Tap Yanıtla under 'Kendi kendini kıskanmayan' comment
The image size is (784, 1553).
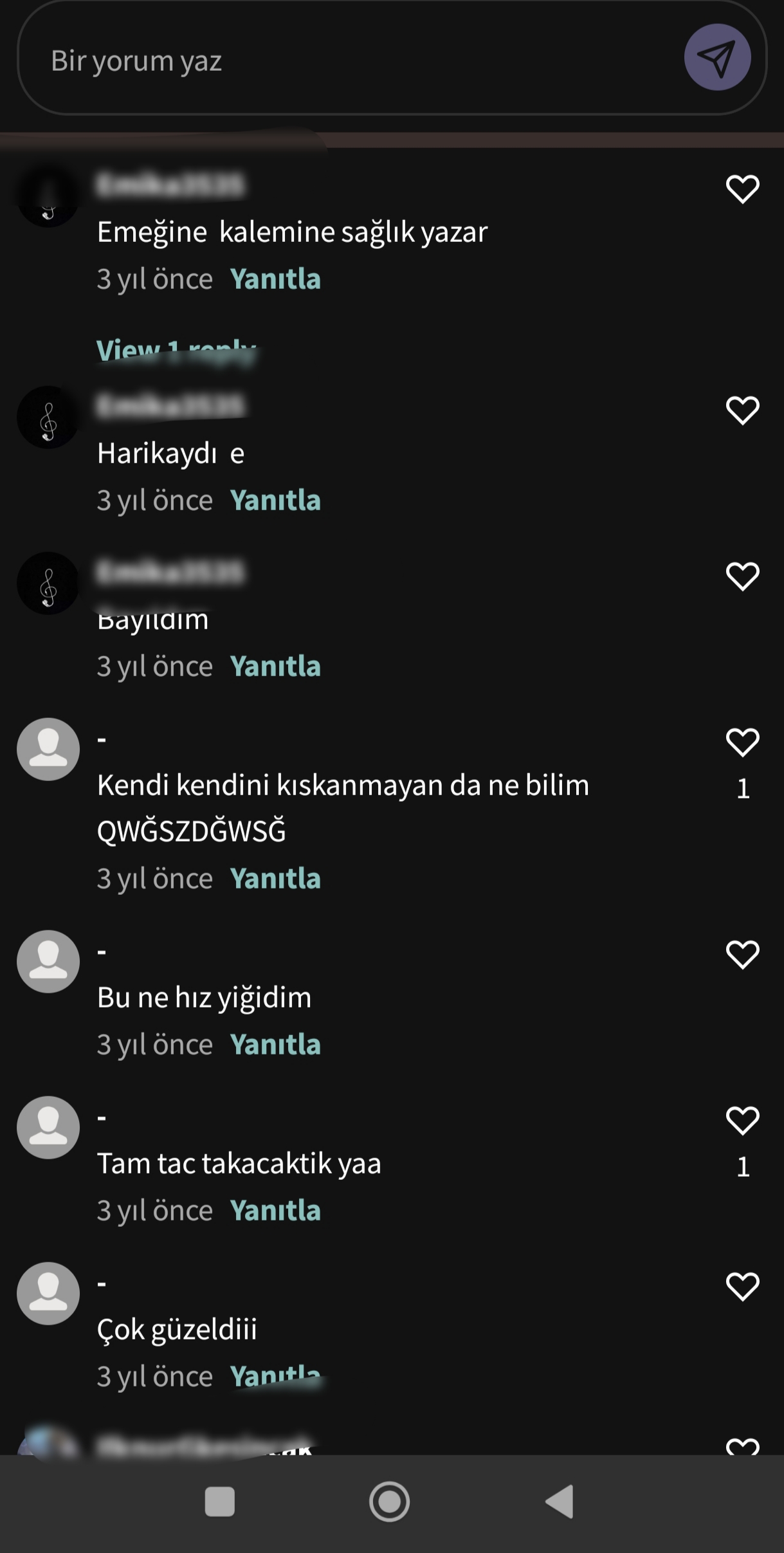[x=275, y=879]
